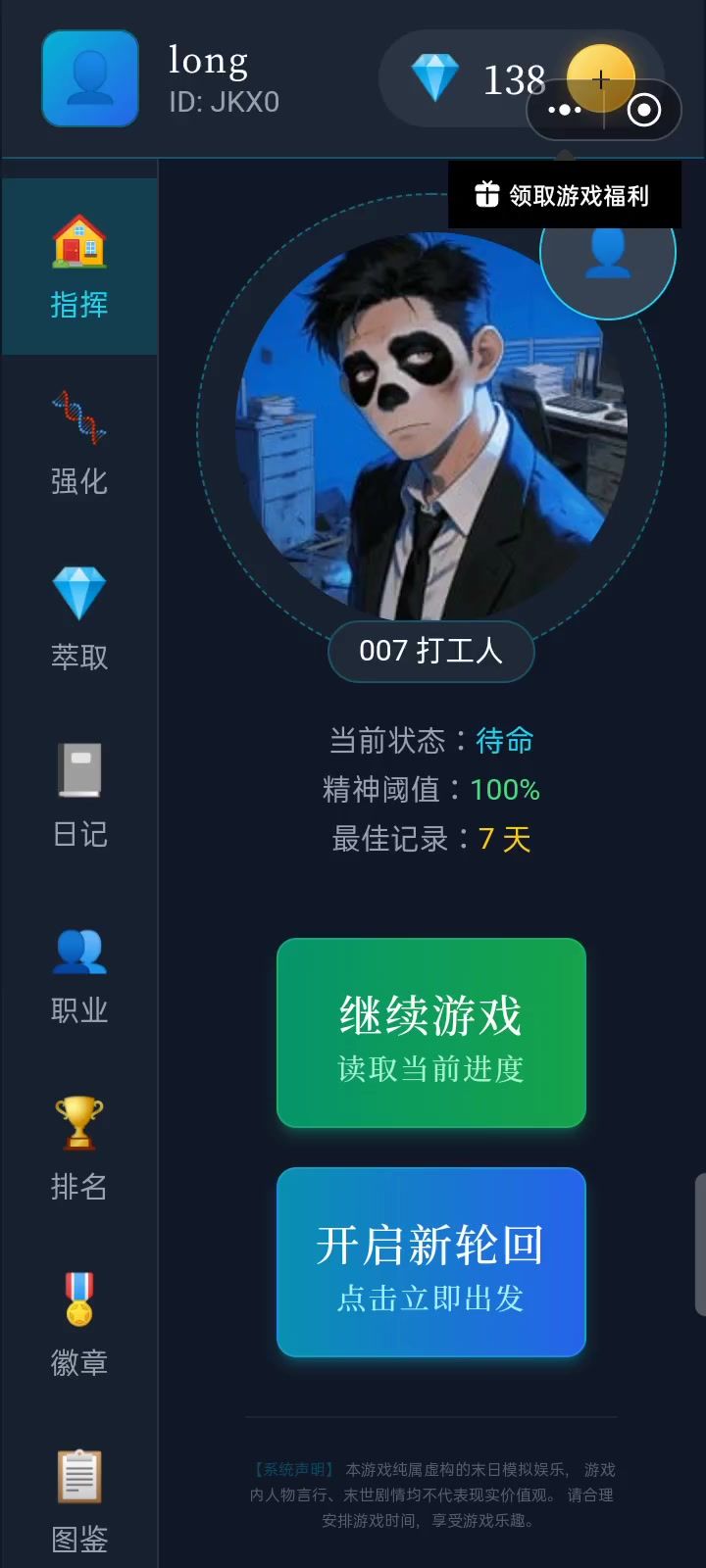Start a new run with 开启新轮回
This screenshot has height=1568, width=706.
point(431,1262)
